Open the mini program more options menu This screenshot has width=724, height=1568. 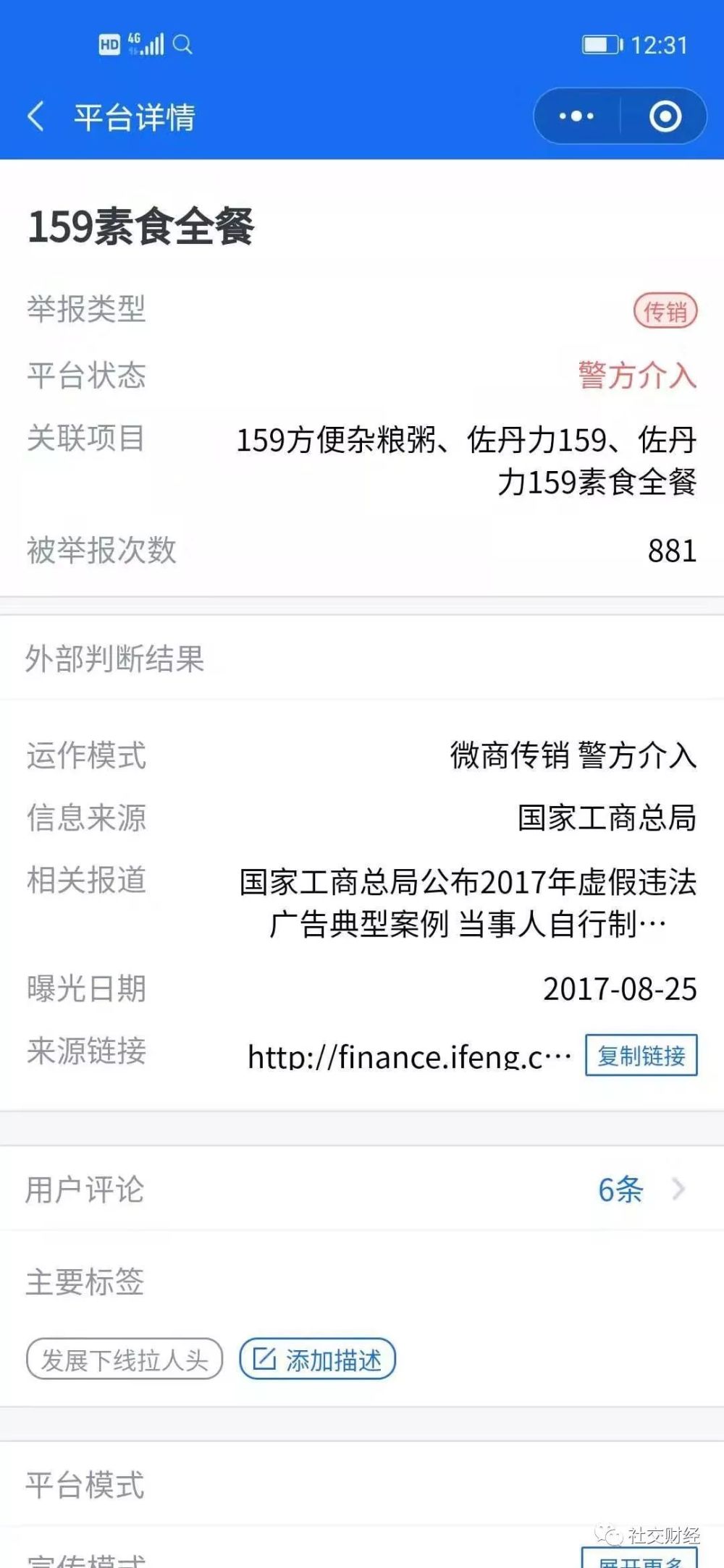pos(576,116)
